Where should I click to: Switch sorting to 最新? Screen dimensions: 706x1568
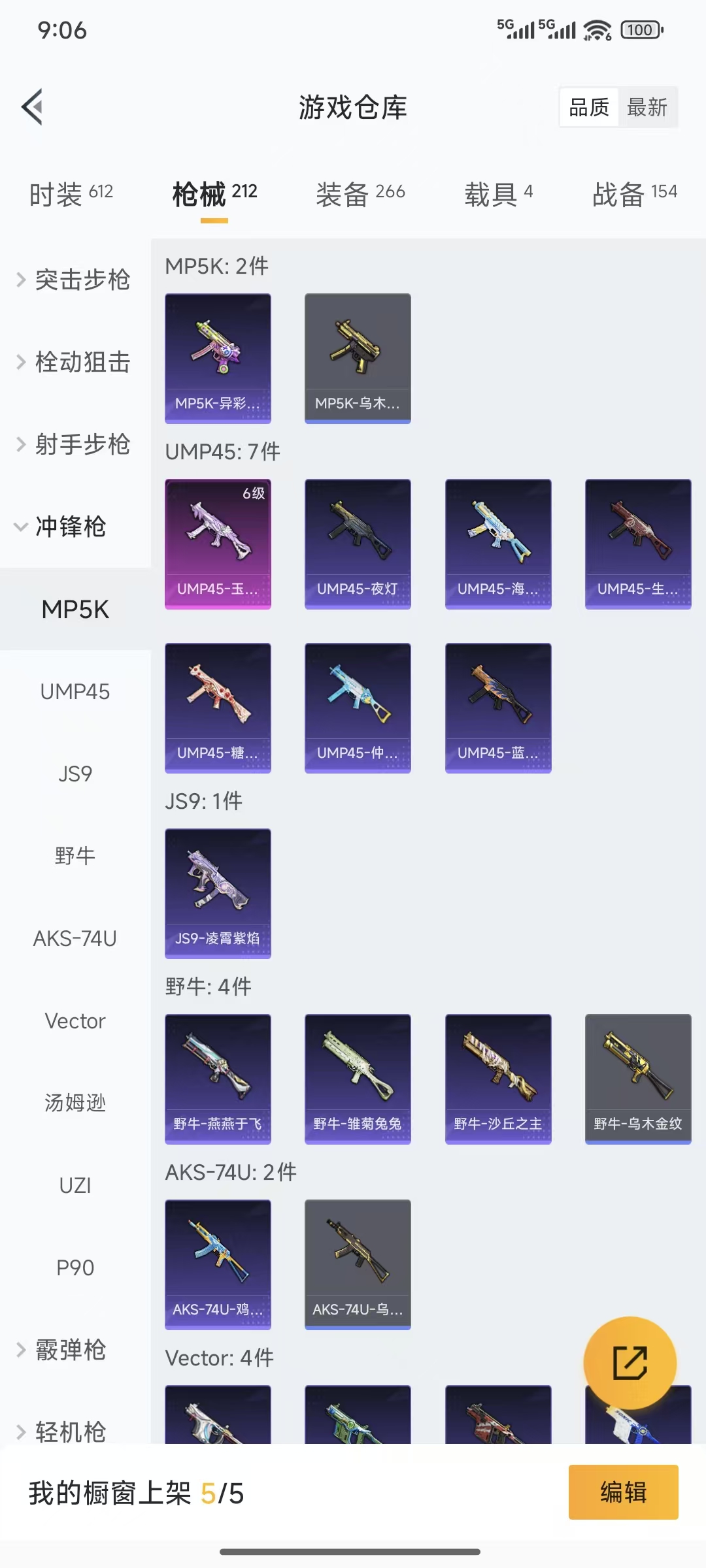(648, 106)
